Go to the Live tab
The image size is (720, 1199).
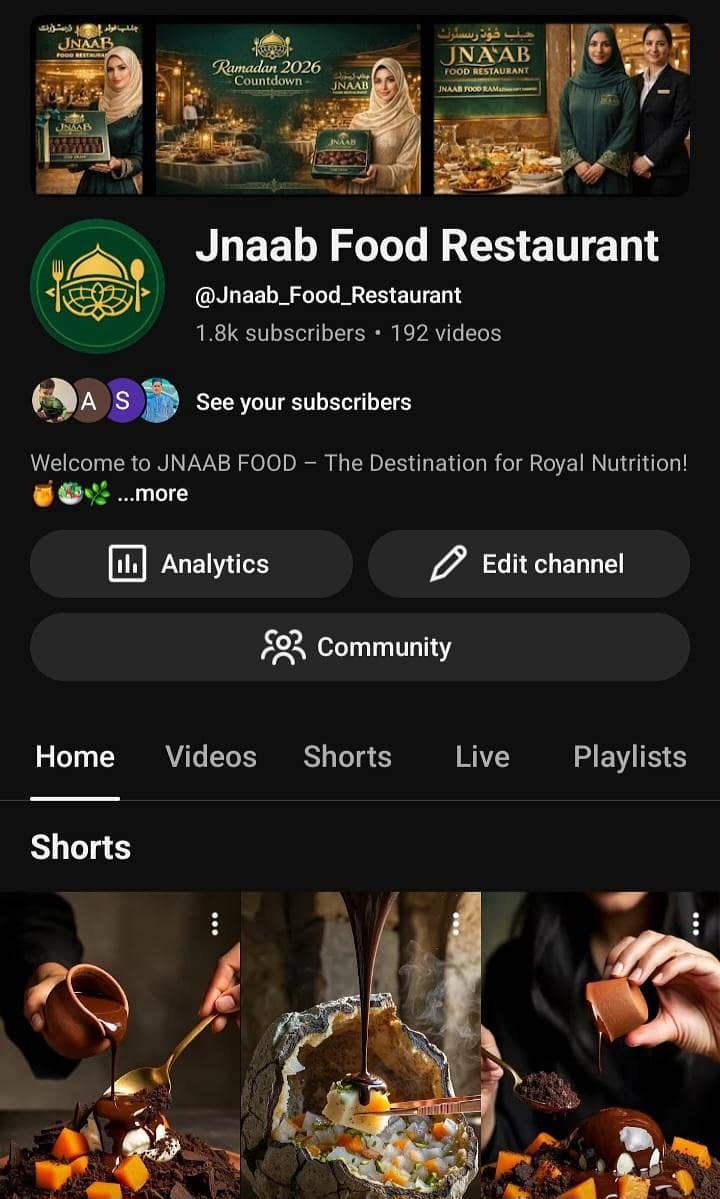482,757
